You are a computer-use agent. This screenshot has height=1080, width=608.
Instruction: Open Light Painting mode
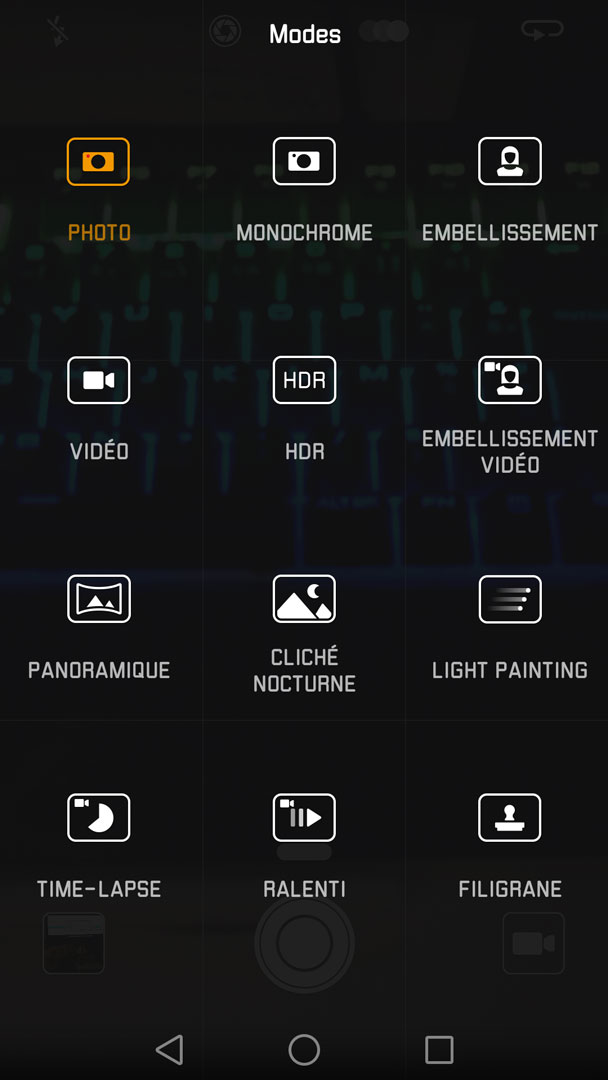[x=510, y=599]
